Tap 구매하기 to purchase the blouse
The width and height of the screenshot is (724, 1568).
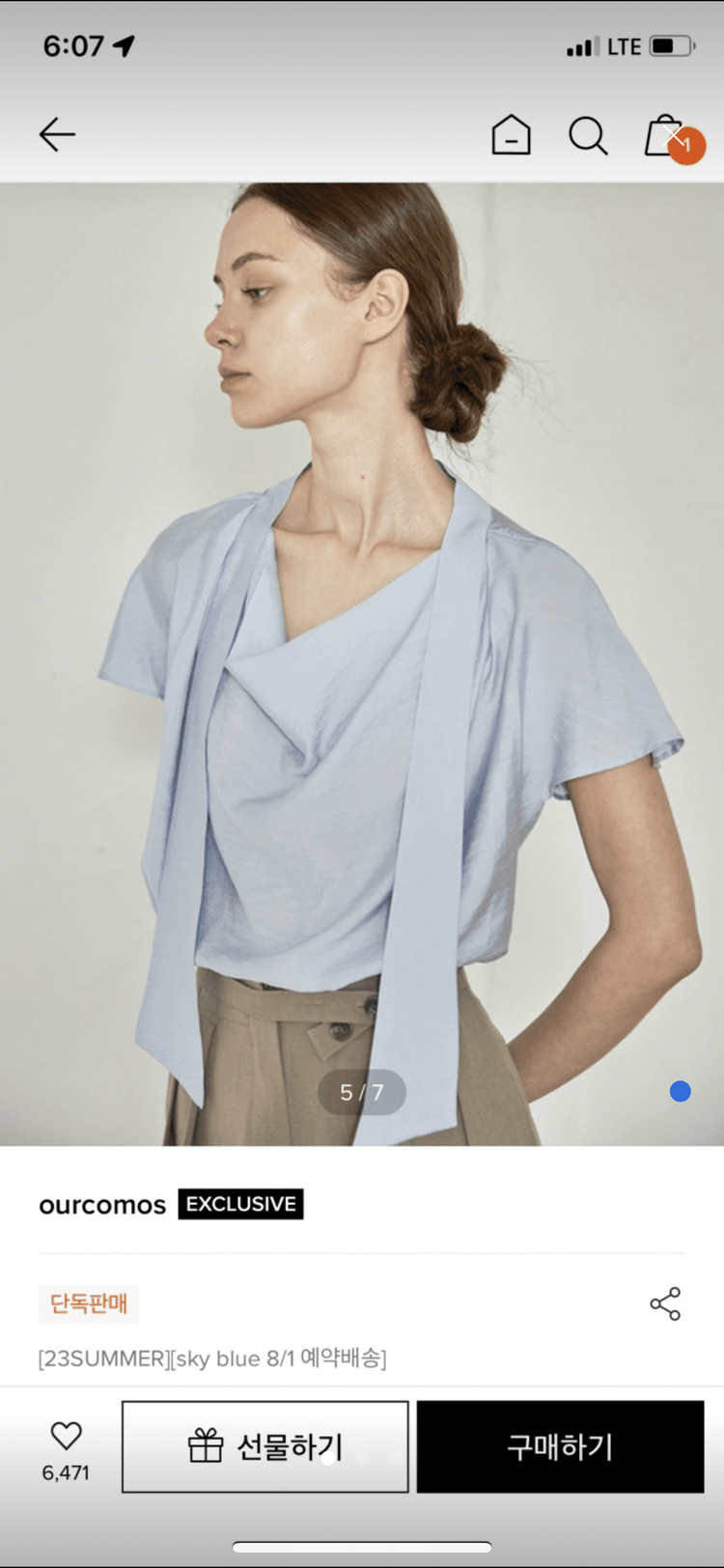[x=560, y=1446]
